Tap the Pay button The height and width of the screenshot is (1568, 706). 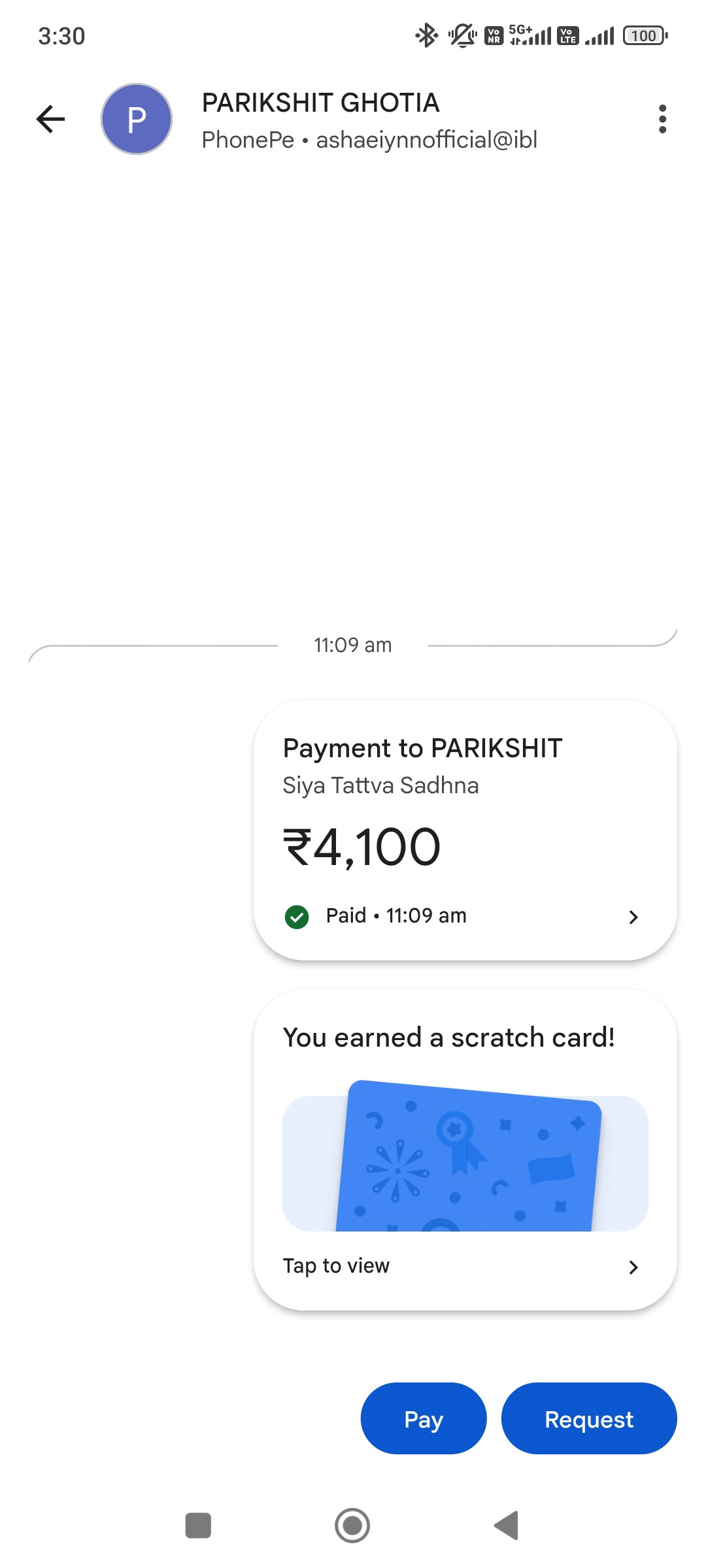click(x=424, y=1418)
